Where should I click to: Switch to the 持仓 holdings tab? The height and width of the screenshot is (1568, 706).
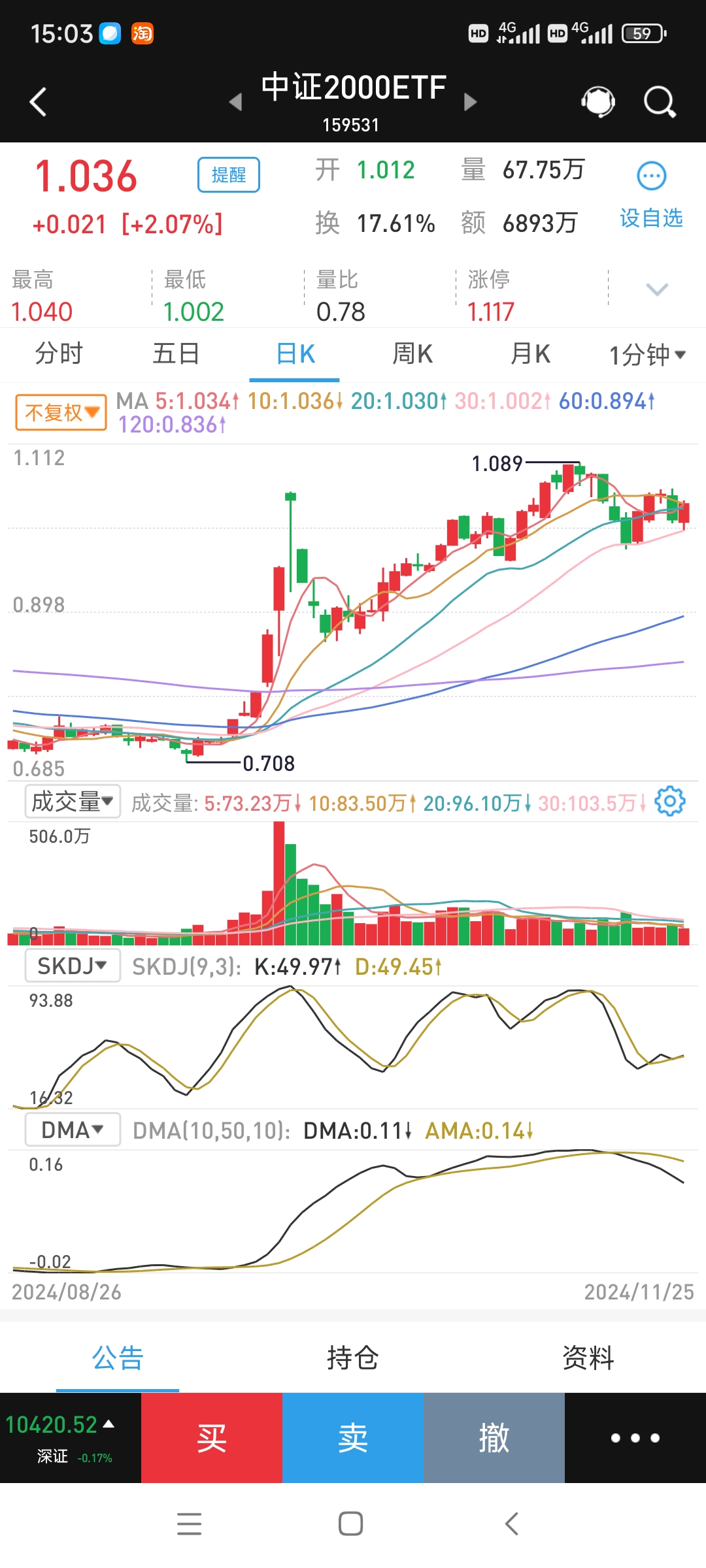coord(352,1358)
